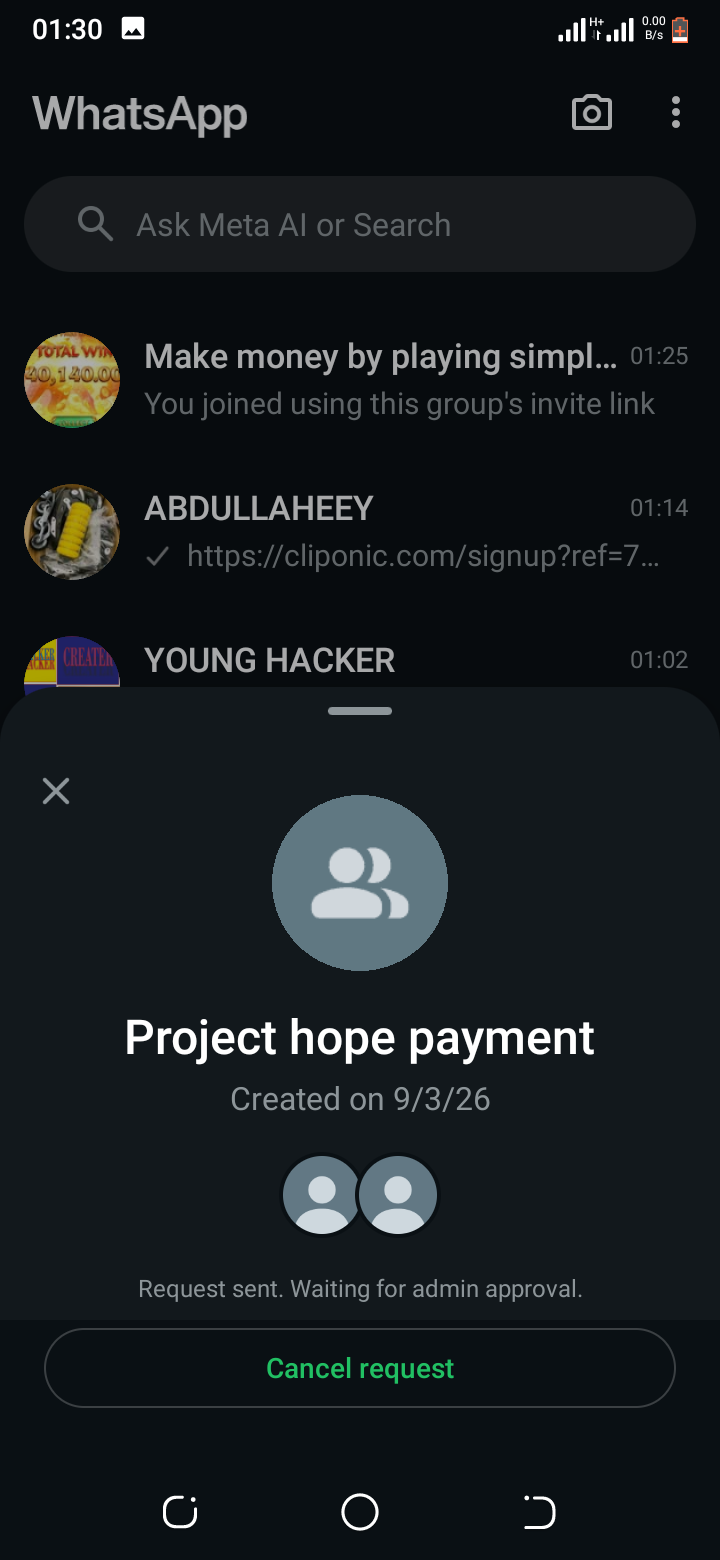Open the three-dot overflow menu
Viewport: 720px width, 1560px height.
tap(676, 113)
